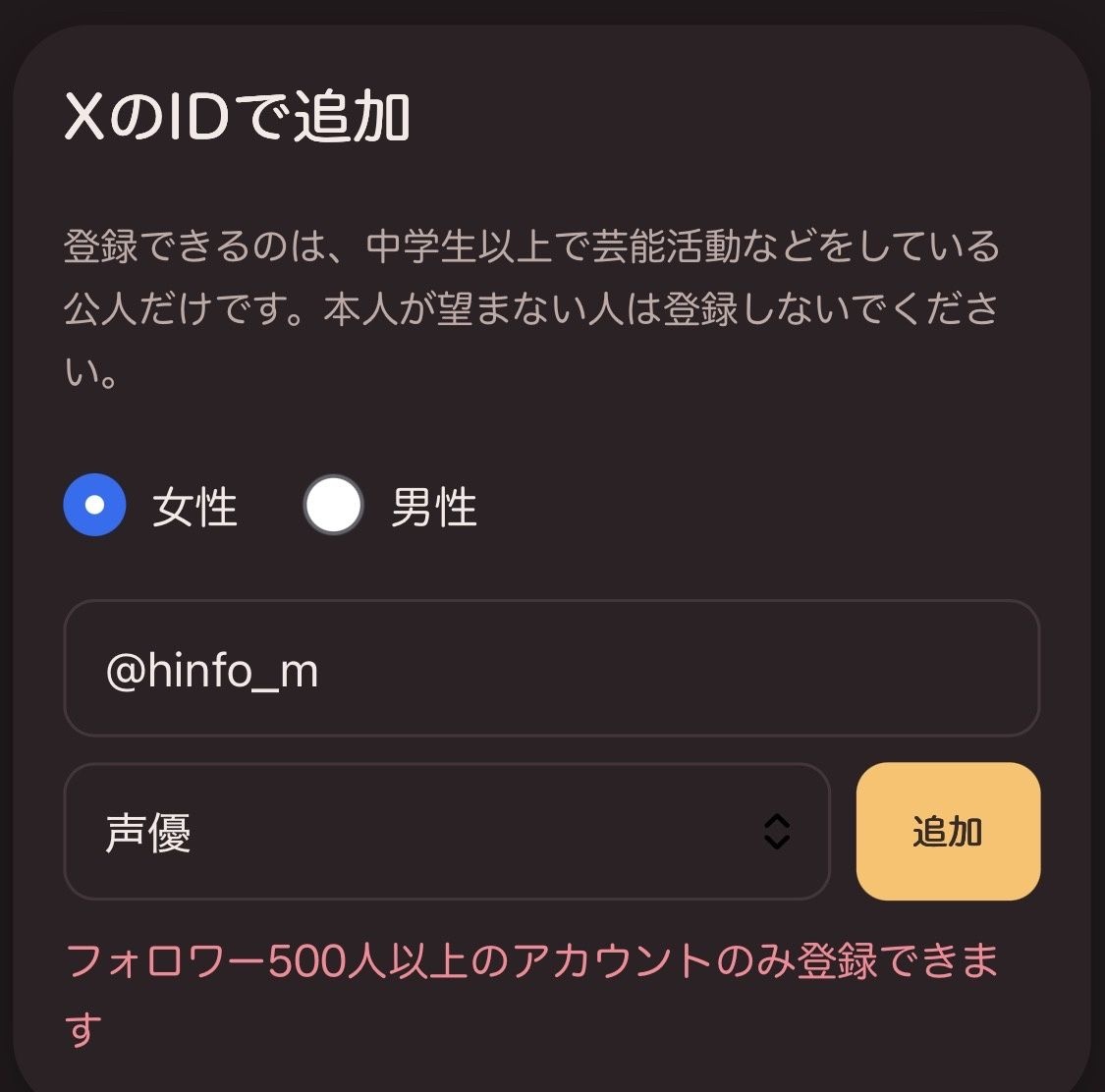Tap the 追加 button
This screenshot has height=1092, width=1105.
(x=948, y=832)
